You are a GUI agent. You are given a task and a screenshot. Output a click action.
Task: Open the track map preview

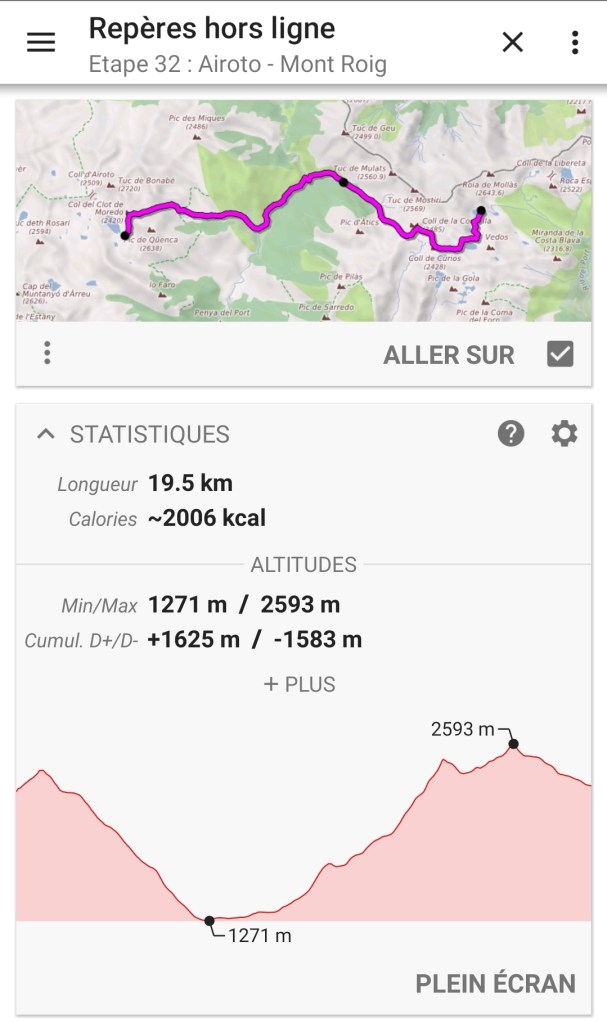[303, 210]
